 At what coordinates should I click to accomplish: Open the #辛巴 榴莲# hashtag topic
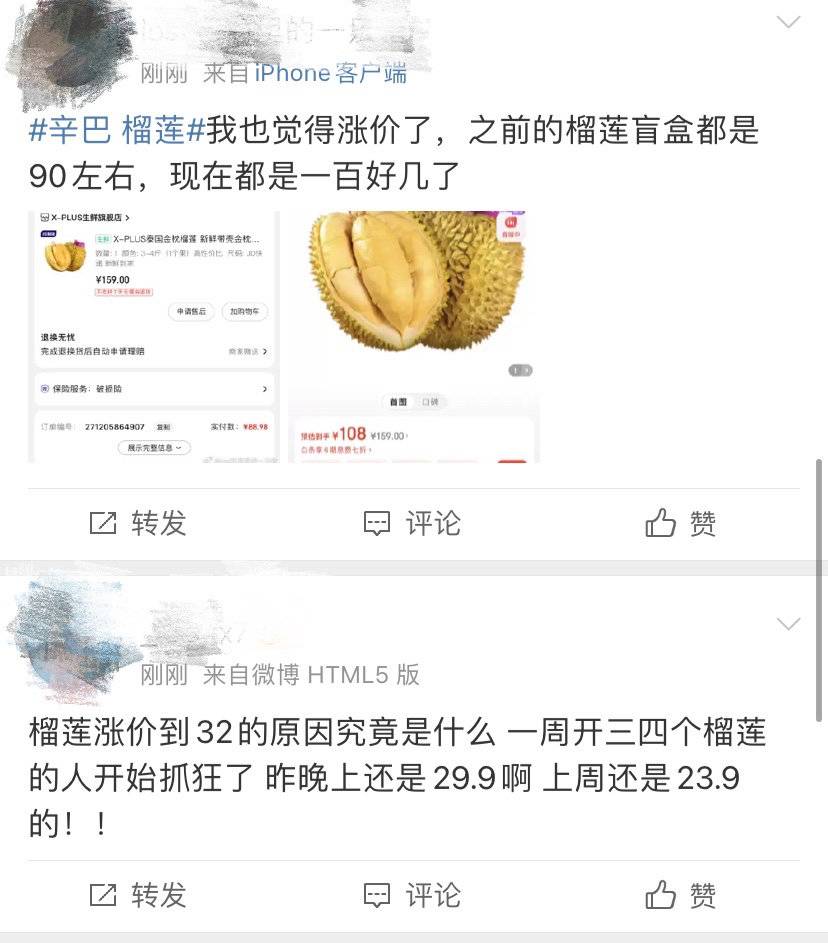pos(117,131)
